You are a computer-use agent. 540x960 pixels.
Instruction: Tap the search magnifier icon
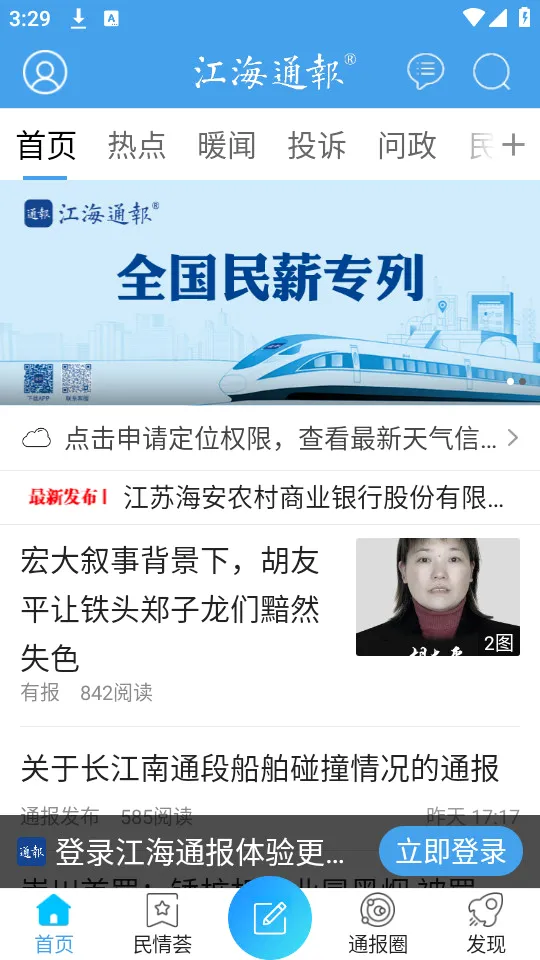[492, 72]
